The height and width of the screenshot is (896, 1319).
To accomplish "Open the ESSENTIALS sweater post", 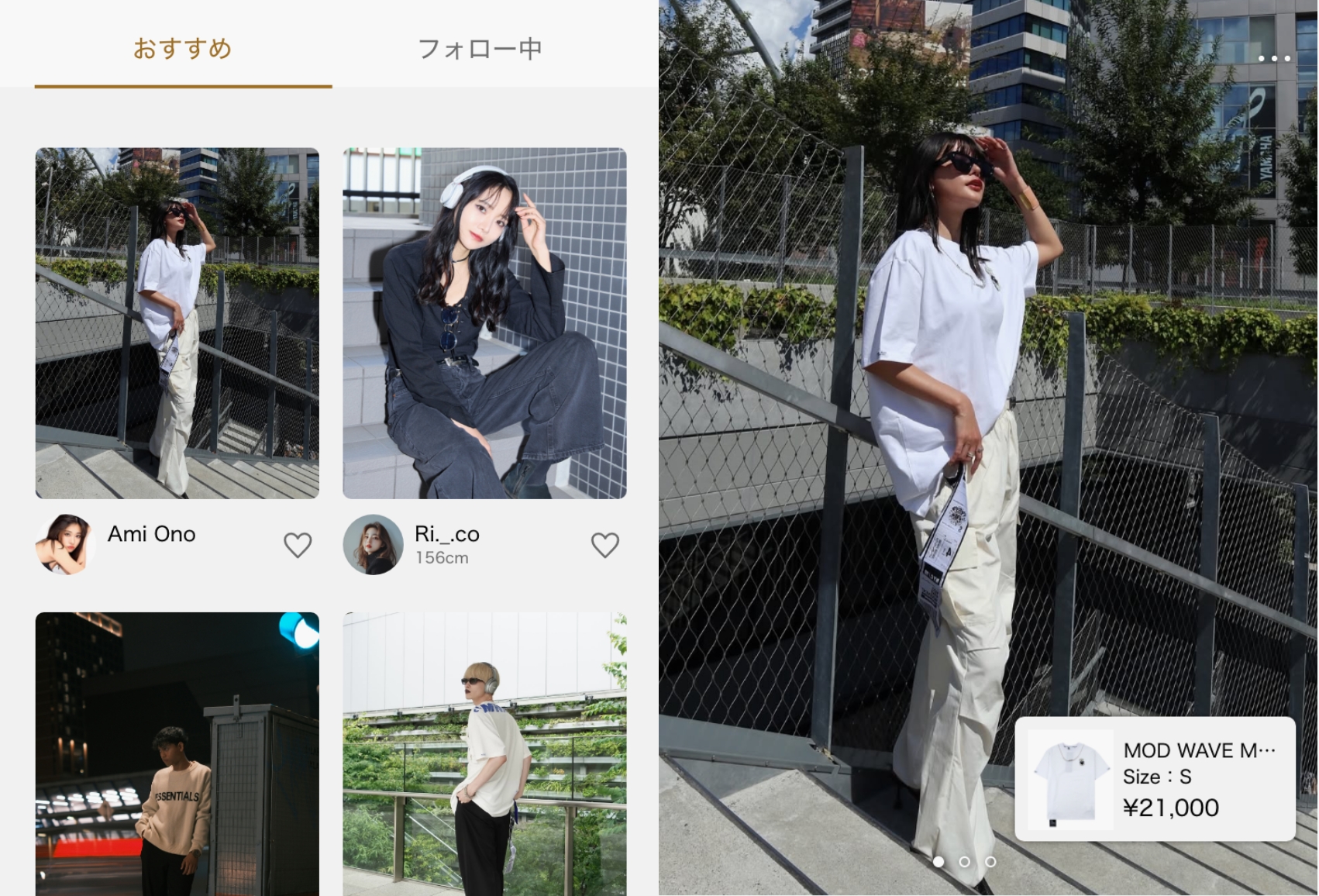I will click(177, 753).
